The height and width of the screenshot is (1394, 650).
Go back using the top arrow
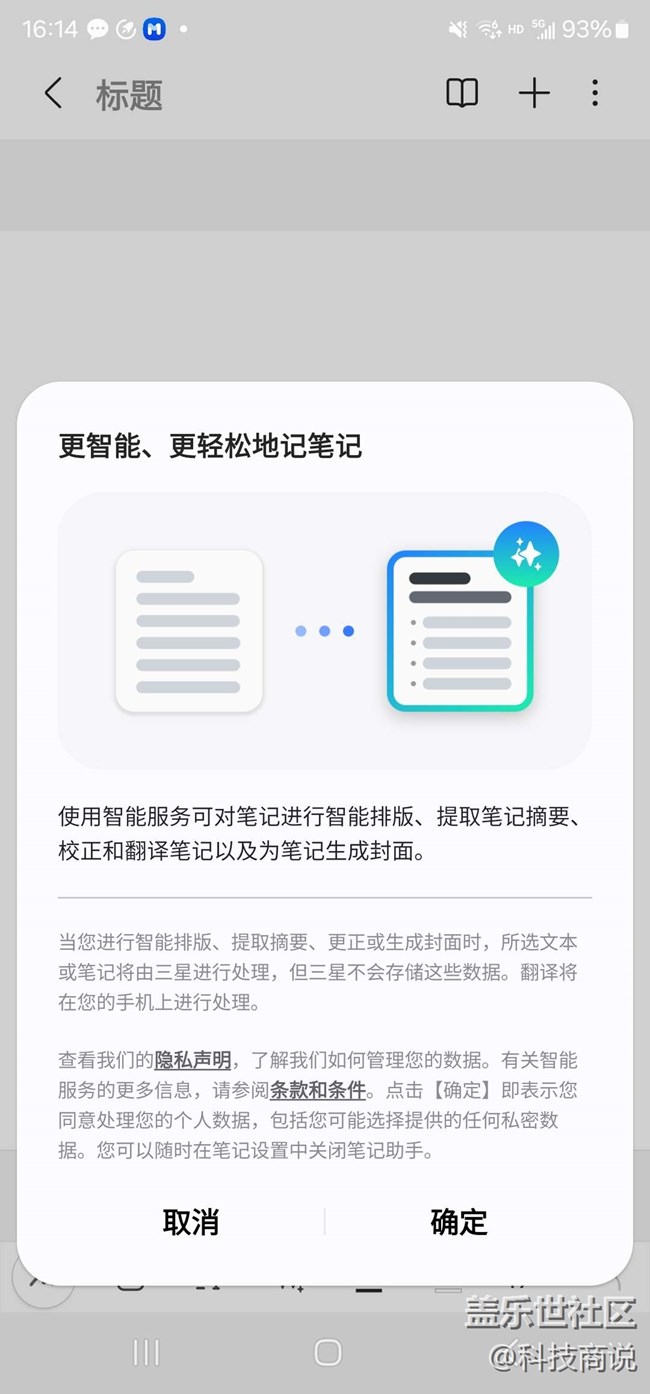coord(53,94)
